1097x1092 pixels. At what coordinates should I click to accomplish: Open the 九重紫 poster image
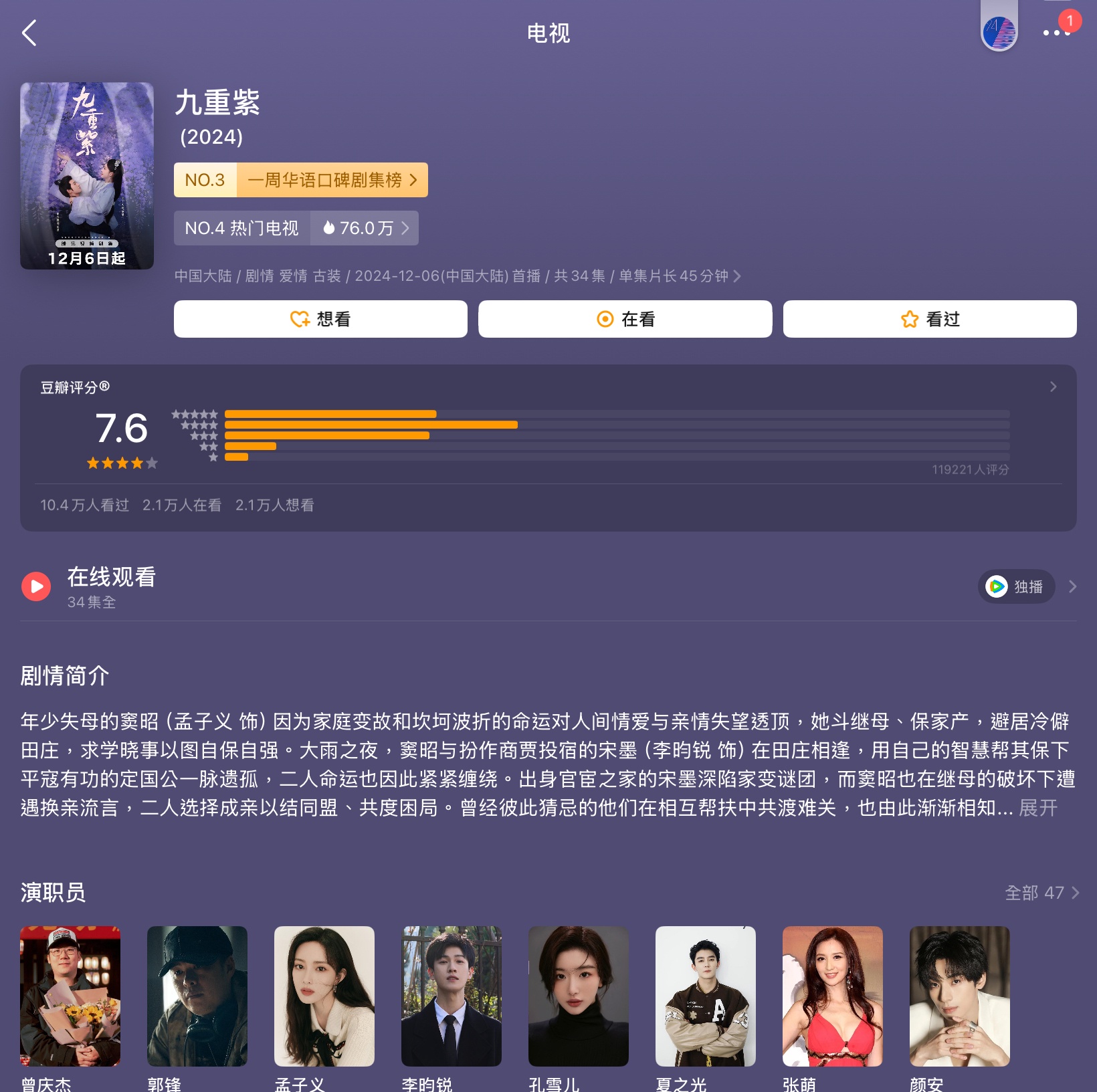(87, 176)
